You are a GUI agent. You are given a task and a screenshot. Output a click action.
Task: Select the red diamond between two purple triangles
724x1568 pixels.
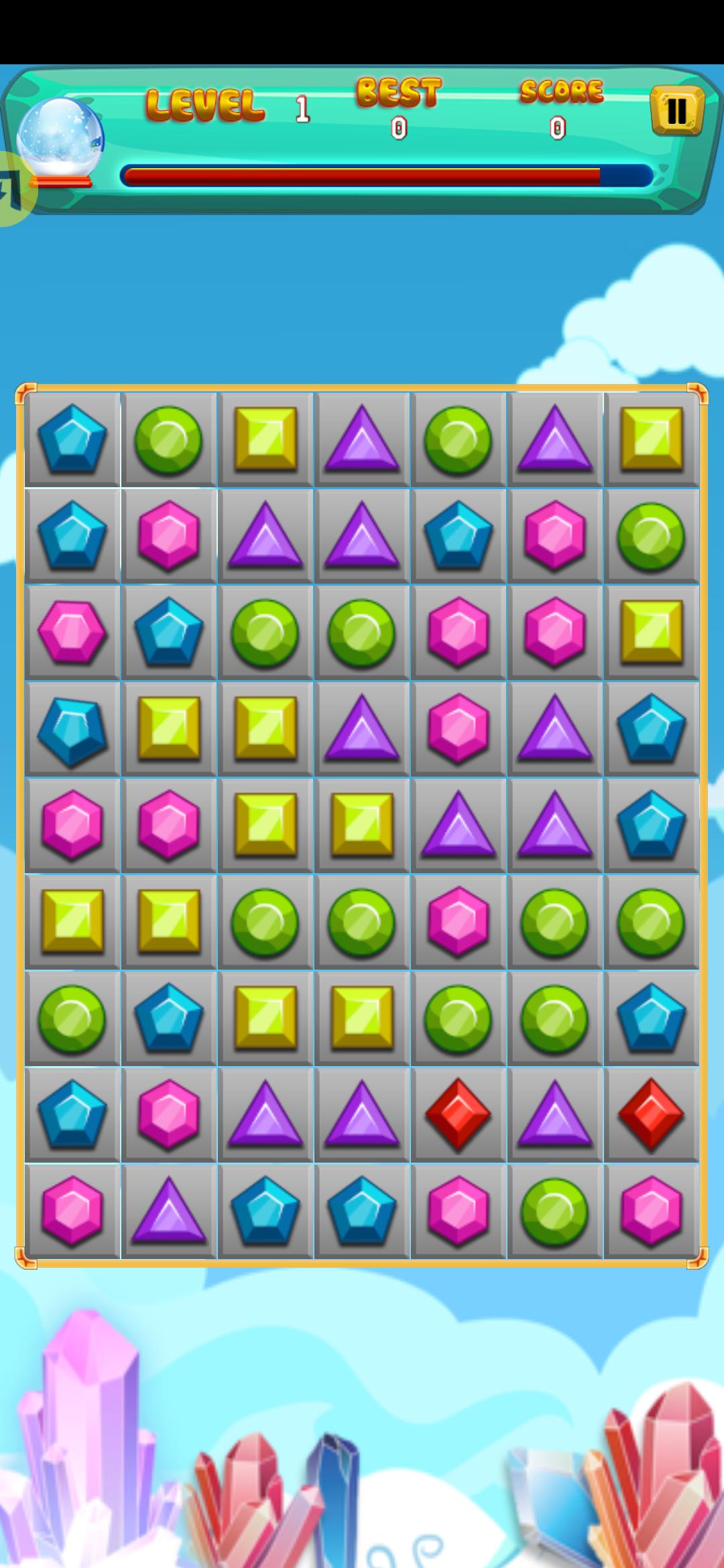pos(458,1115)
